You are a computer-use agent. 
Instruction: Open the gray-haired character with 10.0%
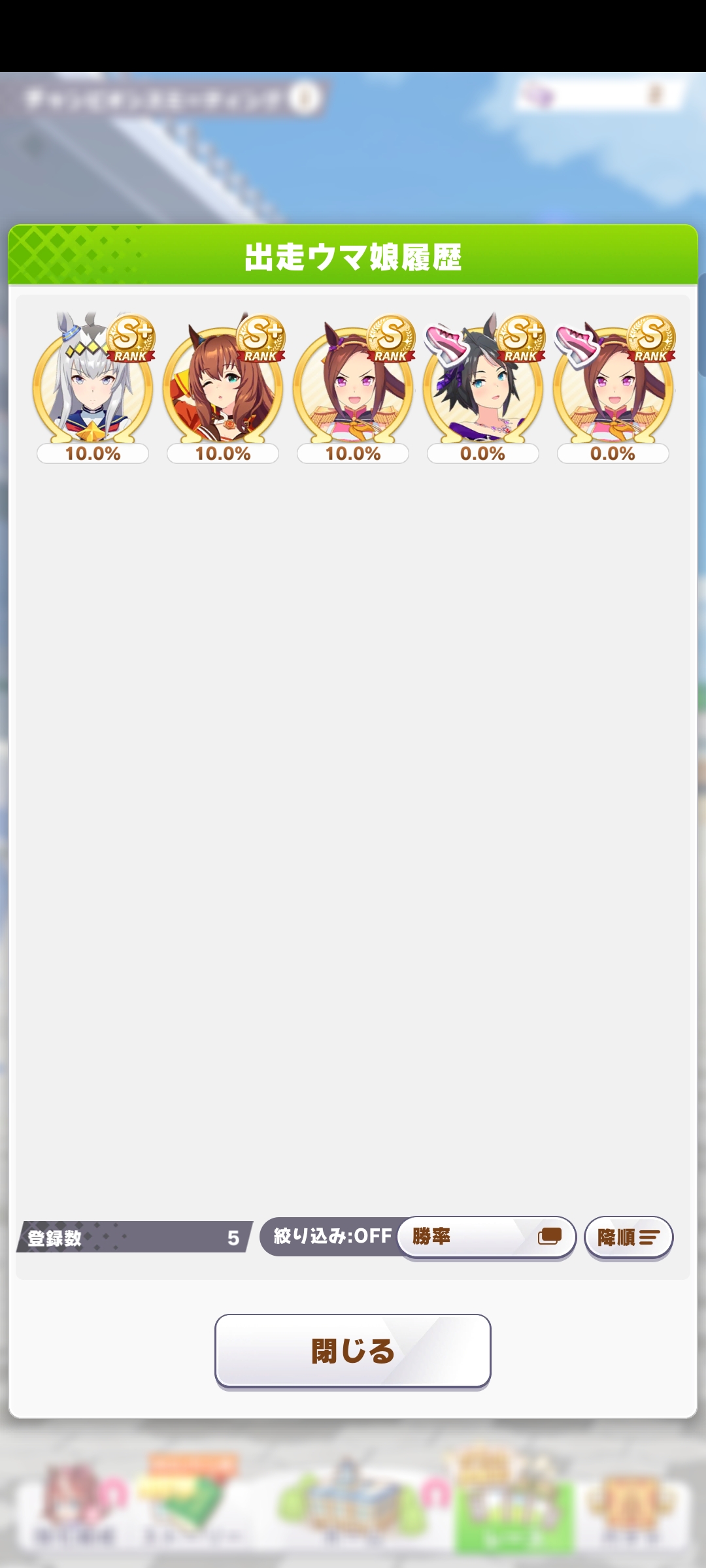pos(93,385)
